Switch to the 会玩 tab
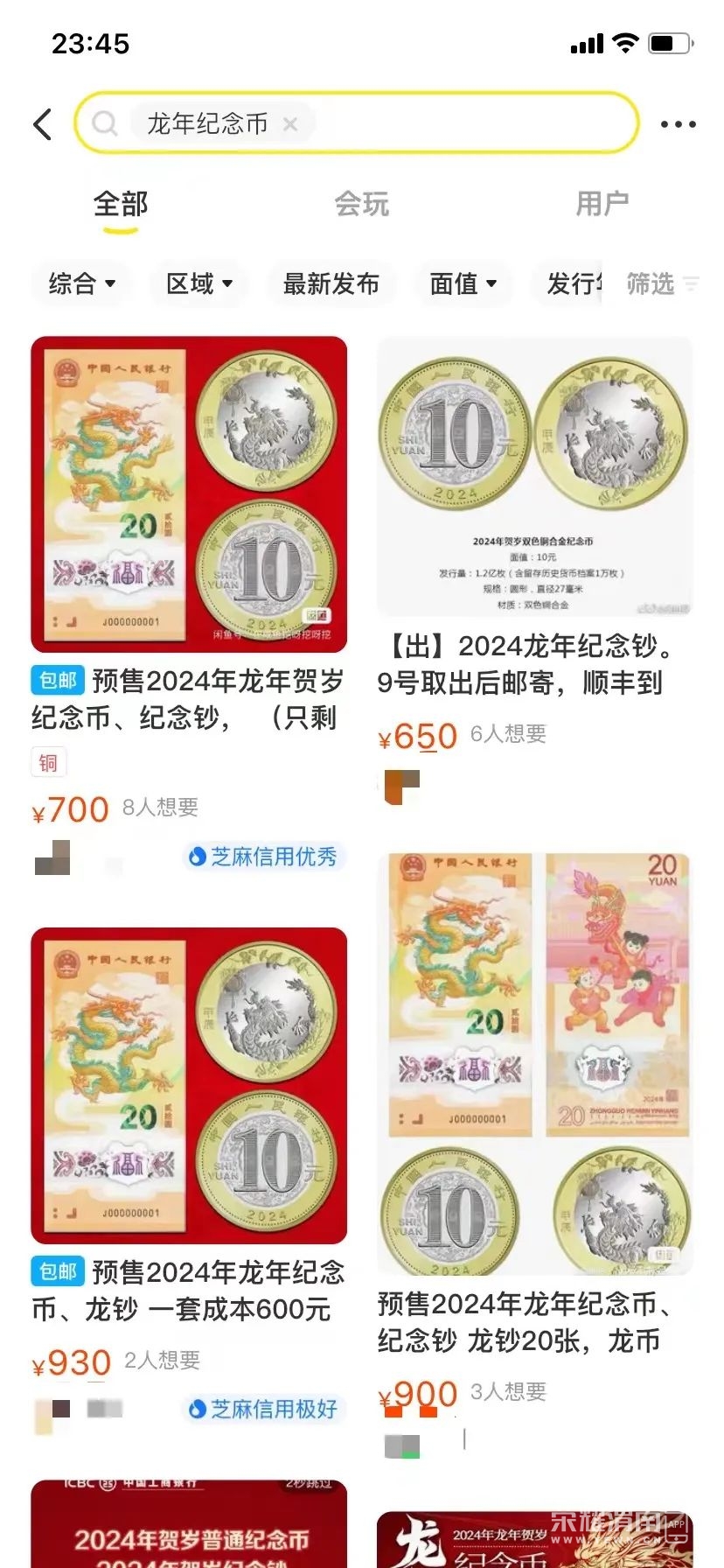This screenshot has height=1568, width=724. point(361,204)
